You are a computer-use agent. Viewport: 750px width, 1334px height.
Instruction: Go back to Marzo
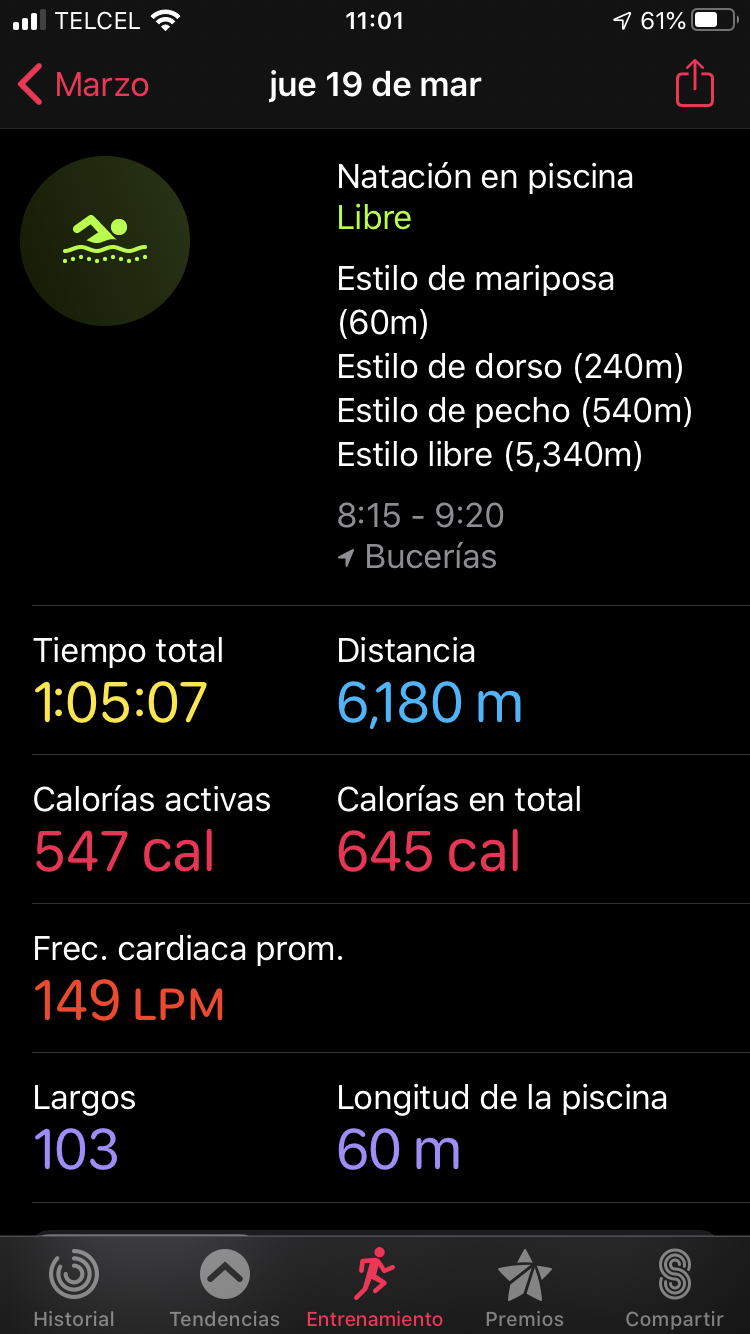coord(84,85)
